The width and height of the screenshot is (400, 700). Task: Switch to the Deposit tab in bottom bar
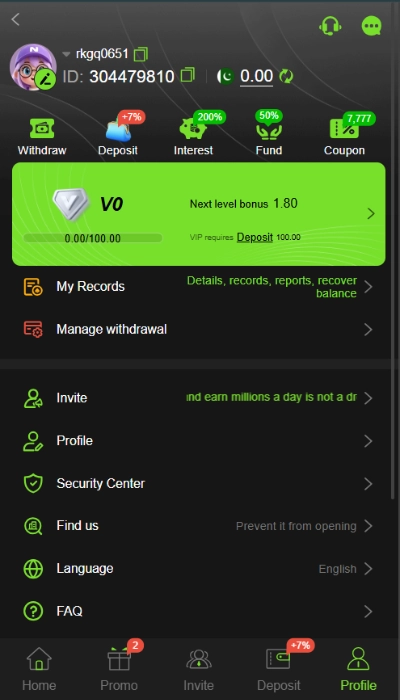[x=279, y=668]
